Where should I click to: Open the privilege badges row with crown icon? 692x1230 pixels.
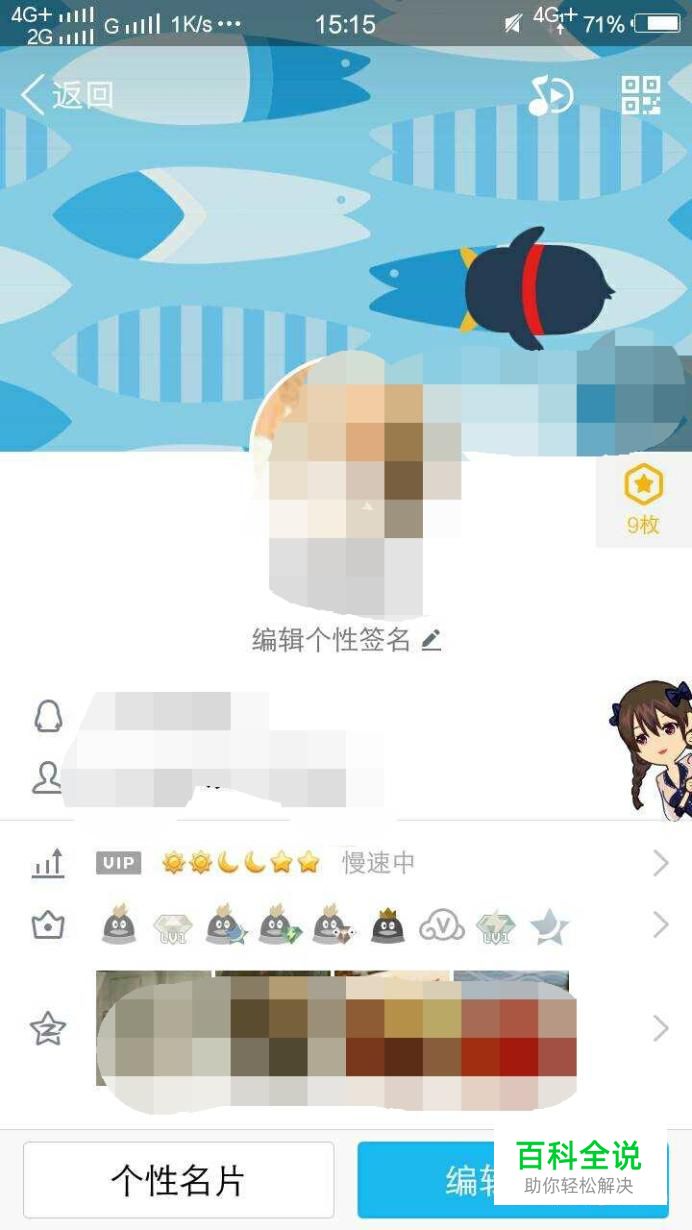click(x=346, y=925)
